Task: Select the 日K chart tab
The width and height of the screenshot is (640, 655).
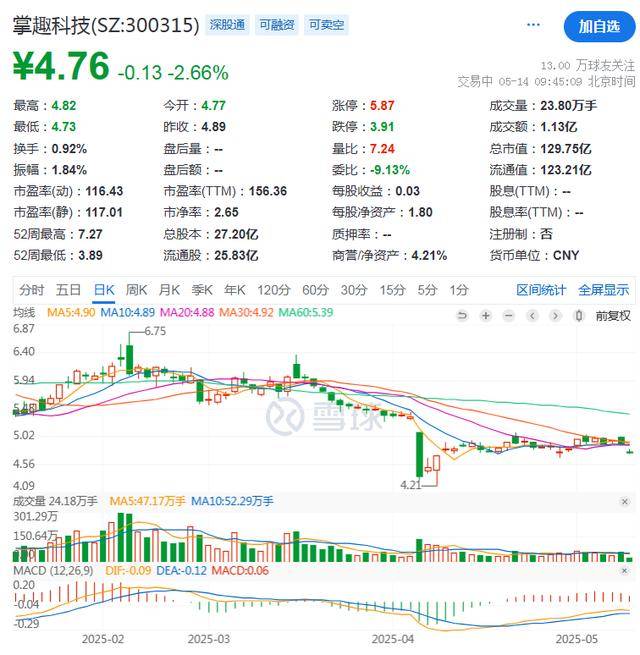Action: tap(103, 290)
